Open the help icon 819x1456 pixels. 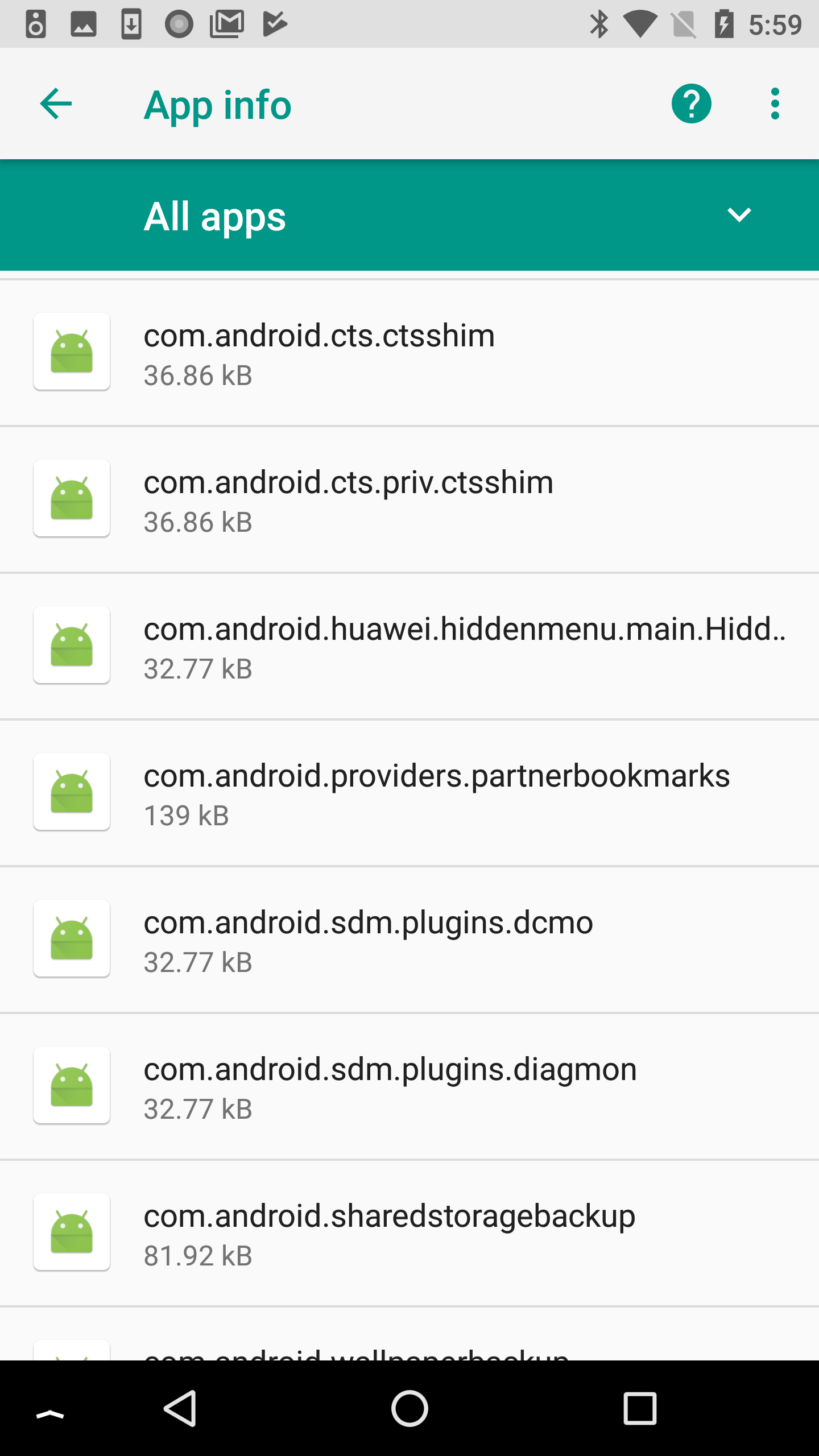click(x=691, y=104)
